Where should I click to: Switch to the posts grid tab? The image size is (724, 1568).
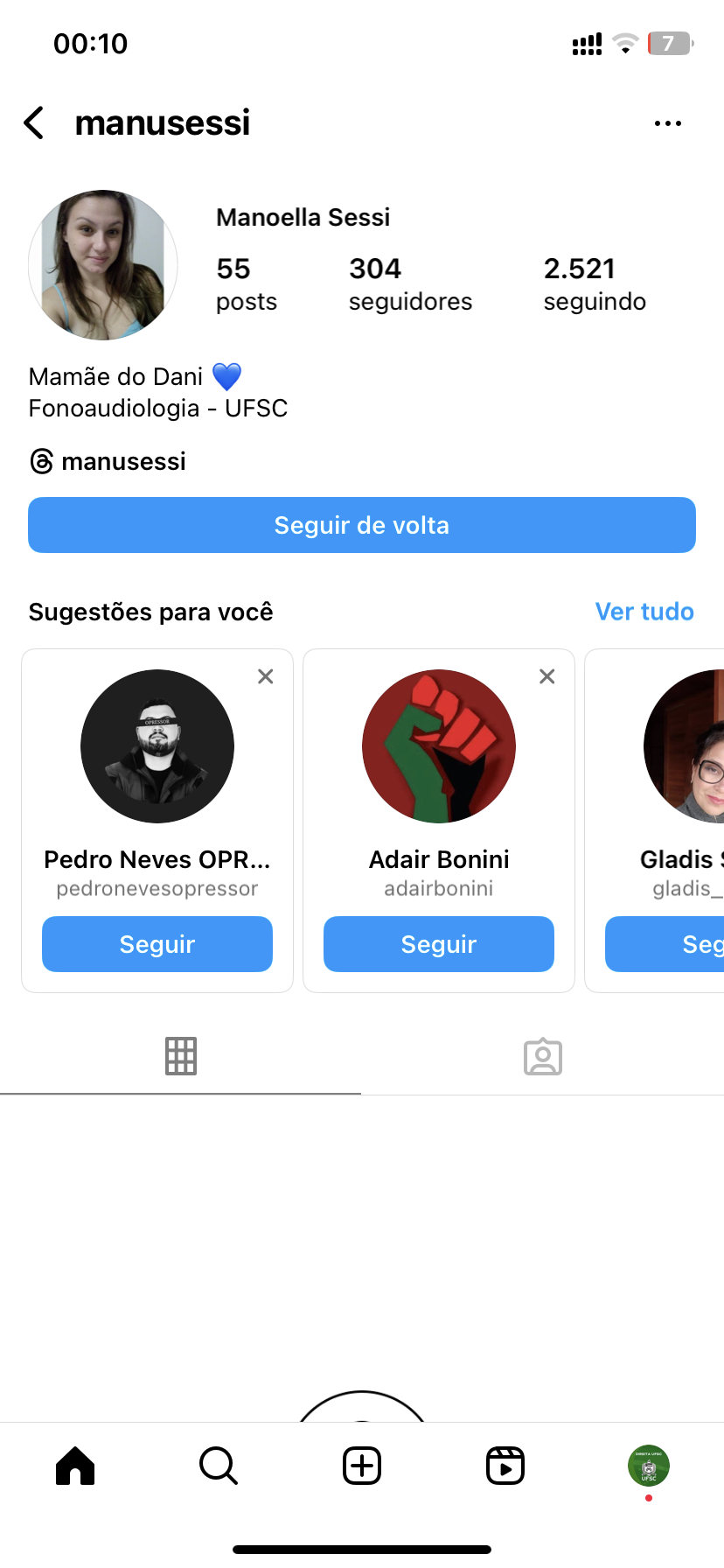tap(181, 1056)
